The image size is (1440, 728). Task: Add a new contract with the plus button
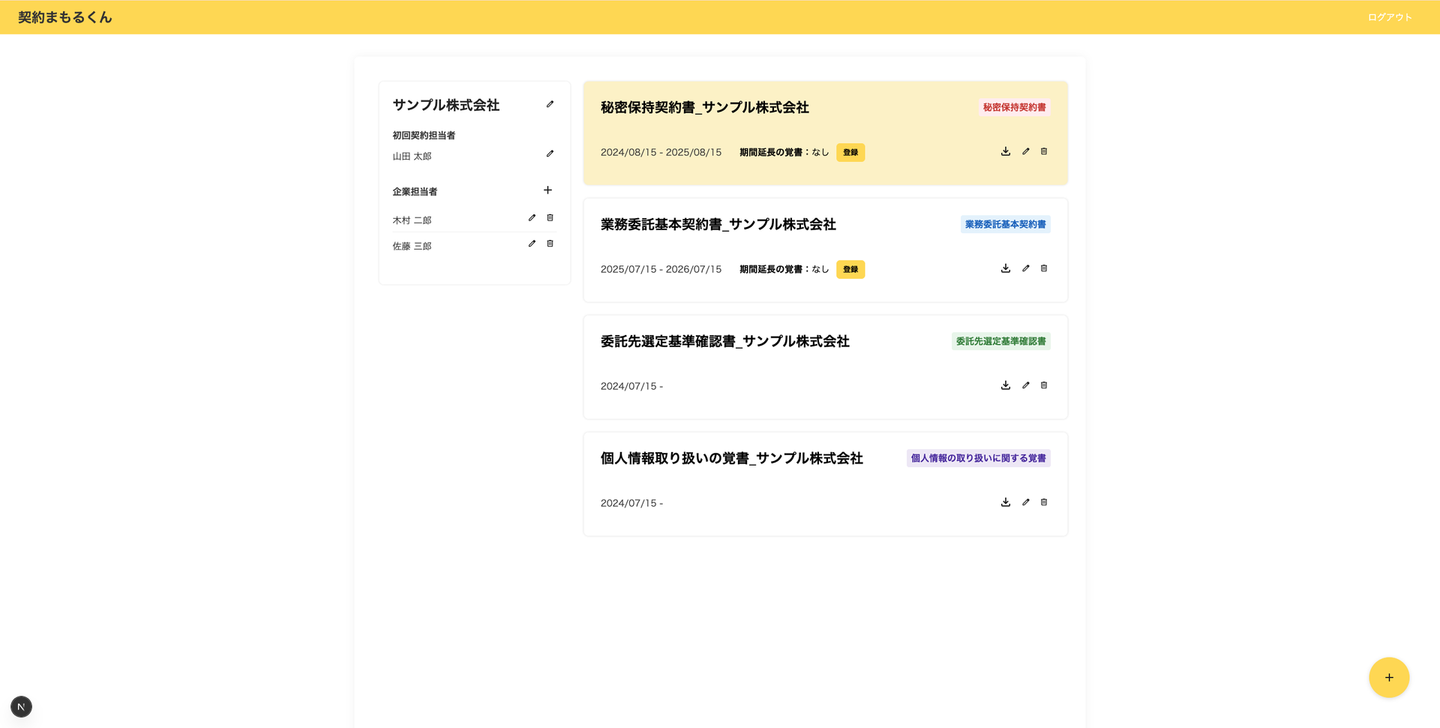pyautogui.click(x=1388, y=677)
